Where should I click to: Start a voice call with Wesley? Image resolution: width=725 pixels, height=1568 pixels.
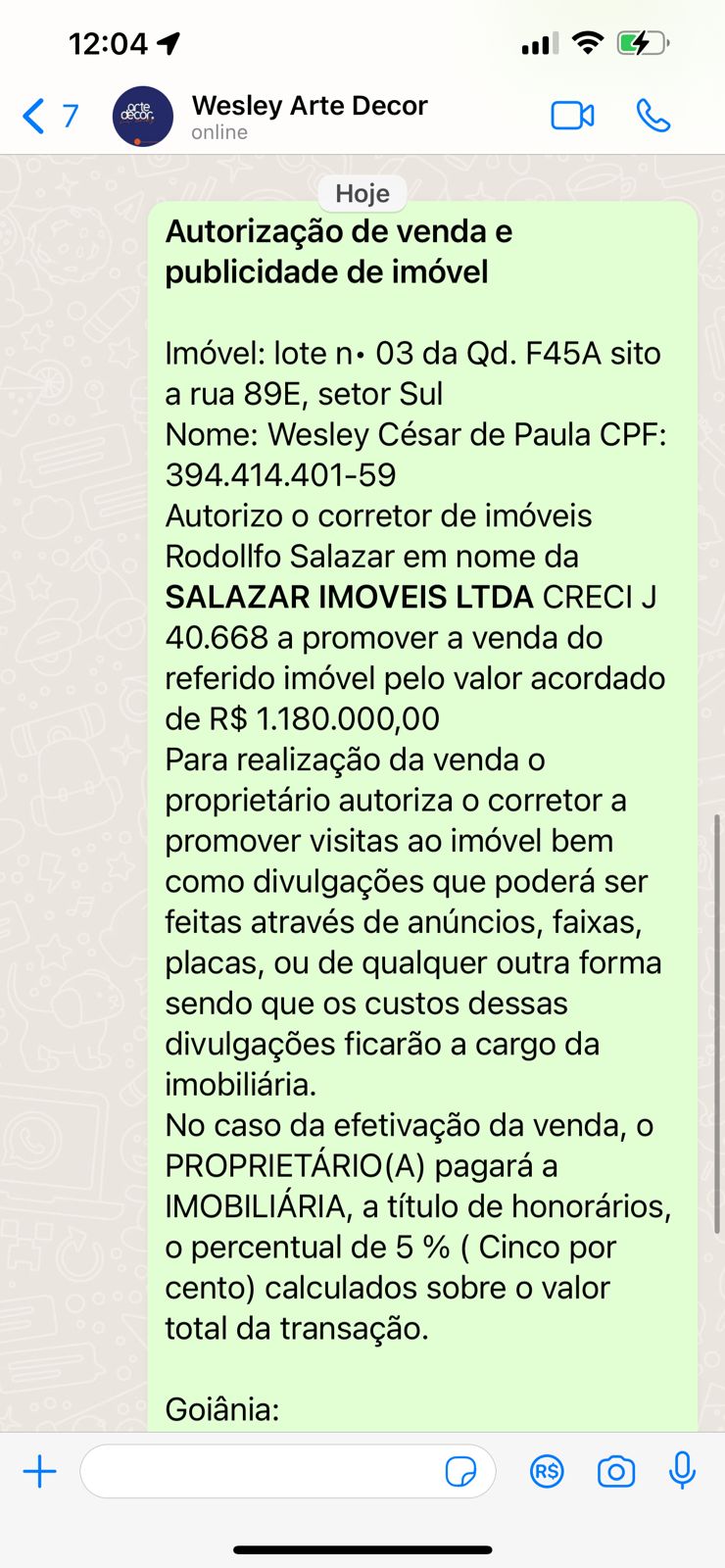pyautogui.click(x=652, y=117)
